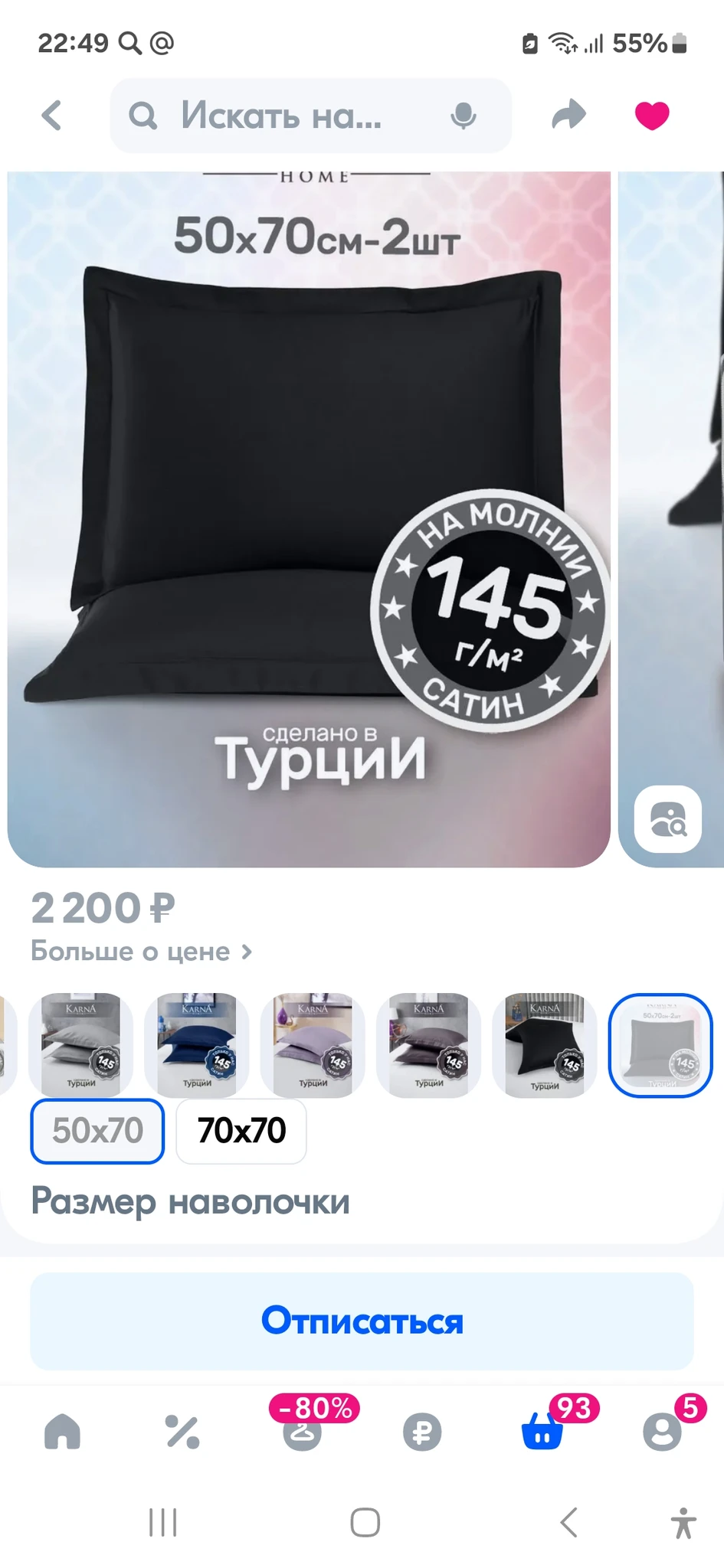
Task: Choose the lilac pillowcase color thumbnail
Action: pyautogui.click(x=313, y=1045)
